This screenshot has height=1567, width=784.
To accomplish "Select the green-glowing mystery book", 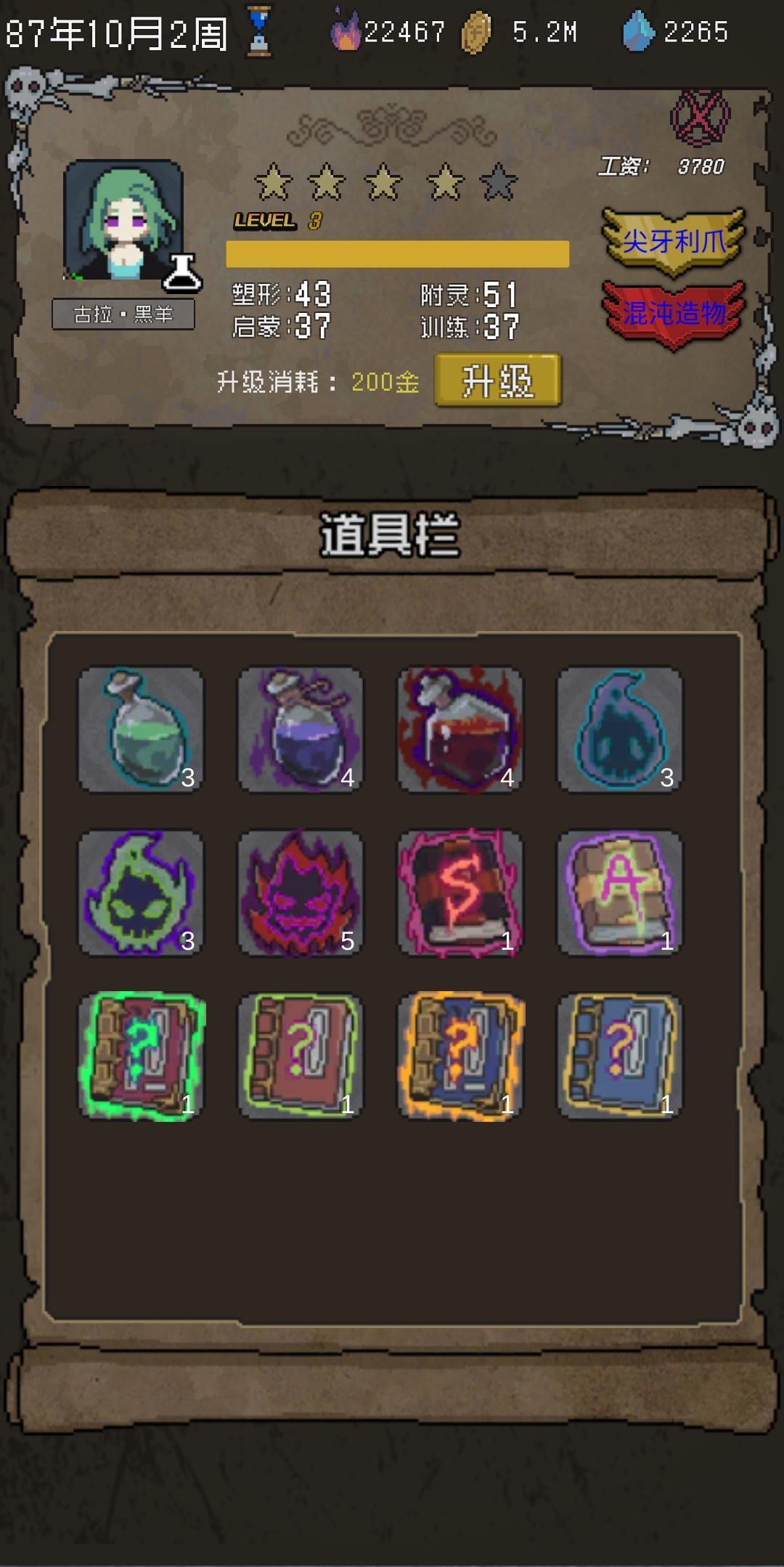I will point(141,1056).
